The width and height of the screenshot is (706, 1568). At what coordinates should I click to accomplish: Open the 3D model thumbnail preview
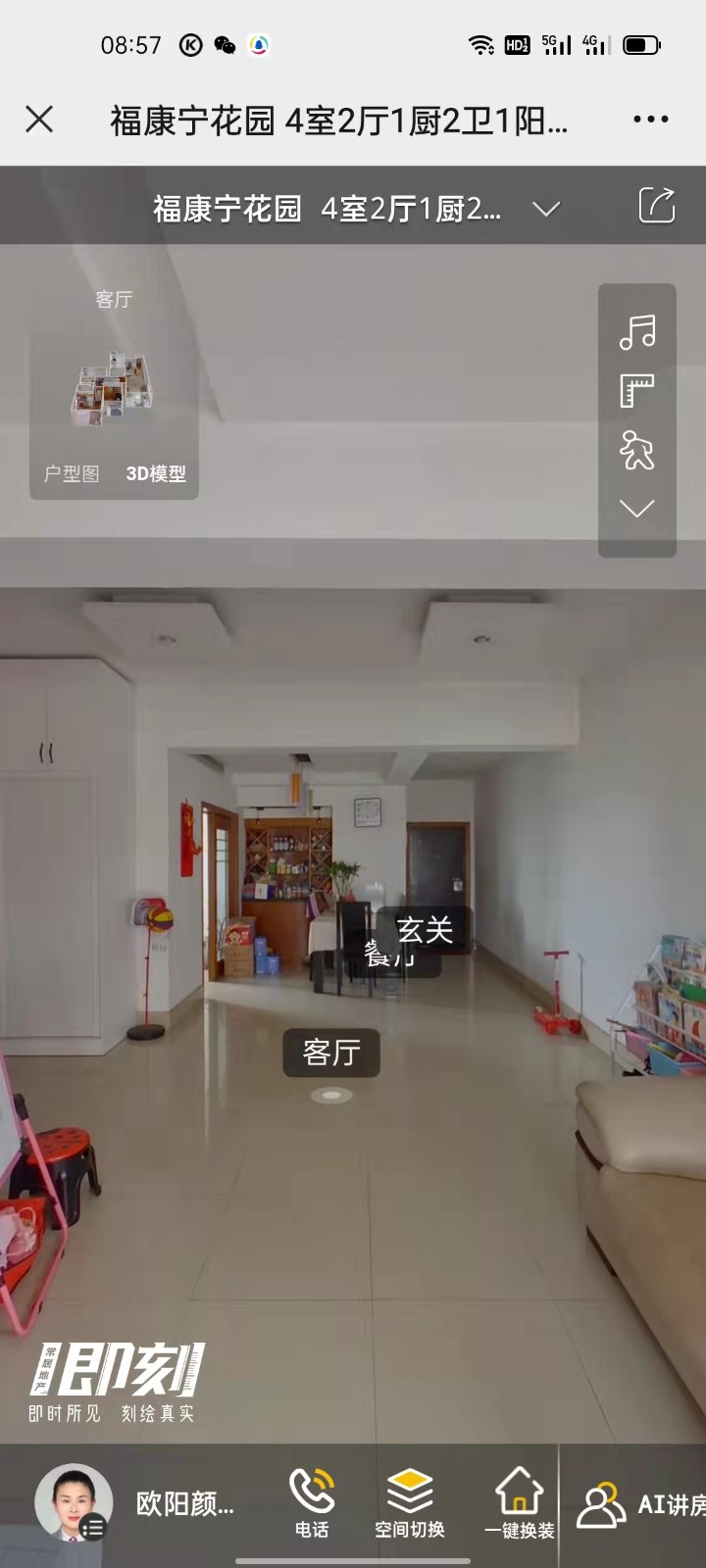(114, 388)
